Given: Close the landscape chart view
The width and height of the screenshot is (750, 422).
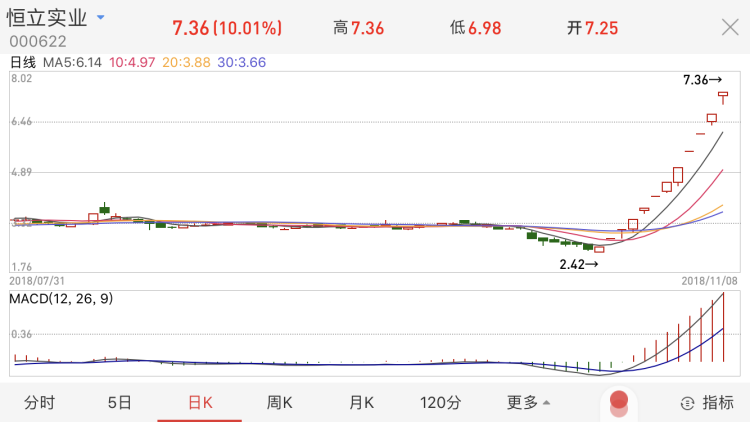Looking at the screenshot, I should point(730,28).
